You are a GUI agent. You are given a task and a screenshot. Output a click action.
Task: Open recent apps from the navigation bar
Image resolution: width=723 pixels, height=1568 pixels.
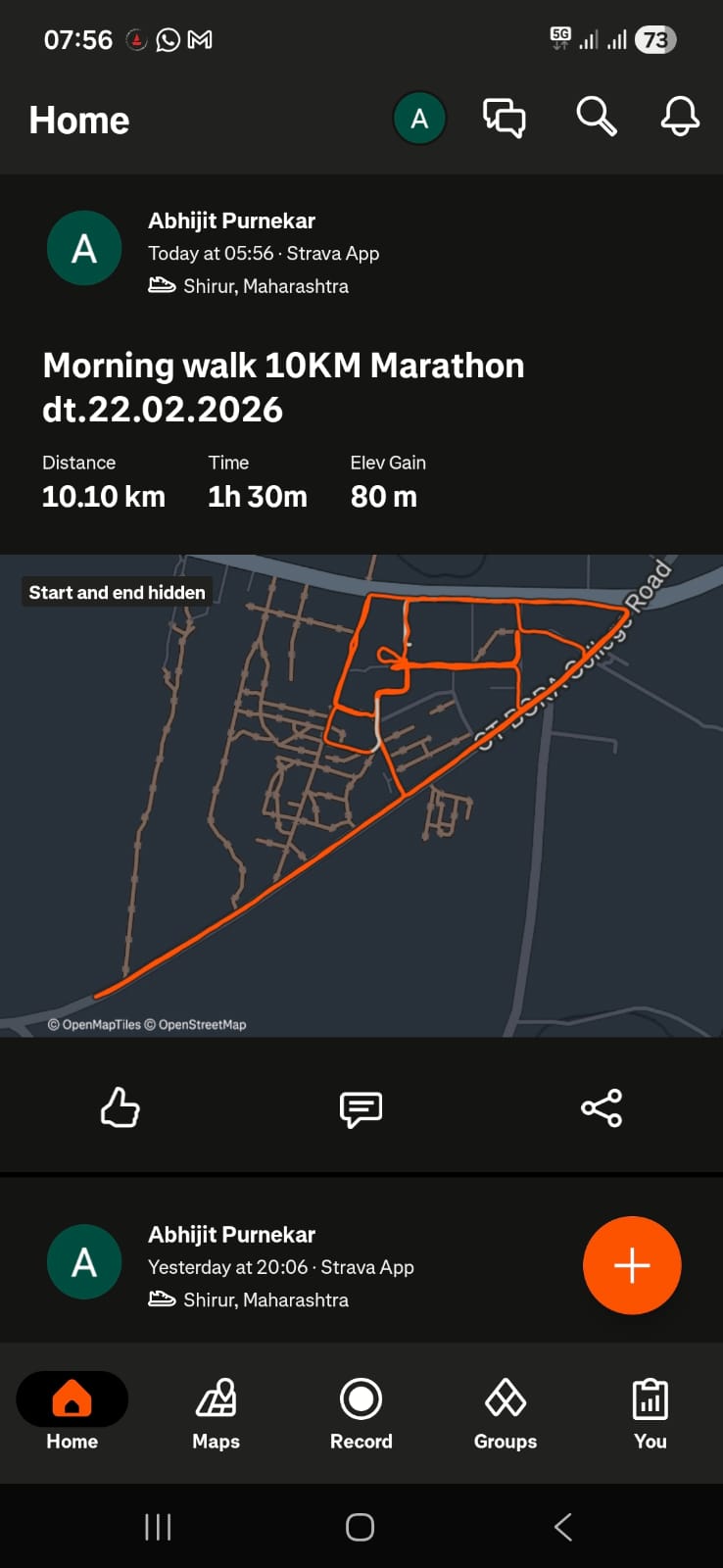(x=158, y=1527)
